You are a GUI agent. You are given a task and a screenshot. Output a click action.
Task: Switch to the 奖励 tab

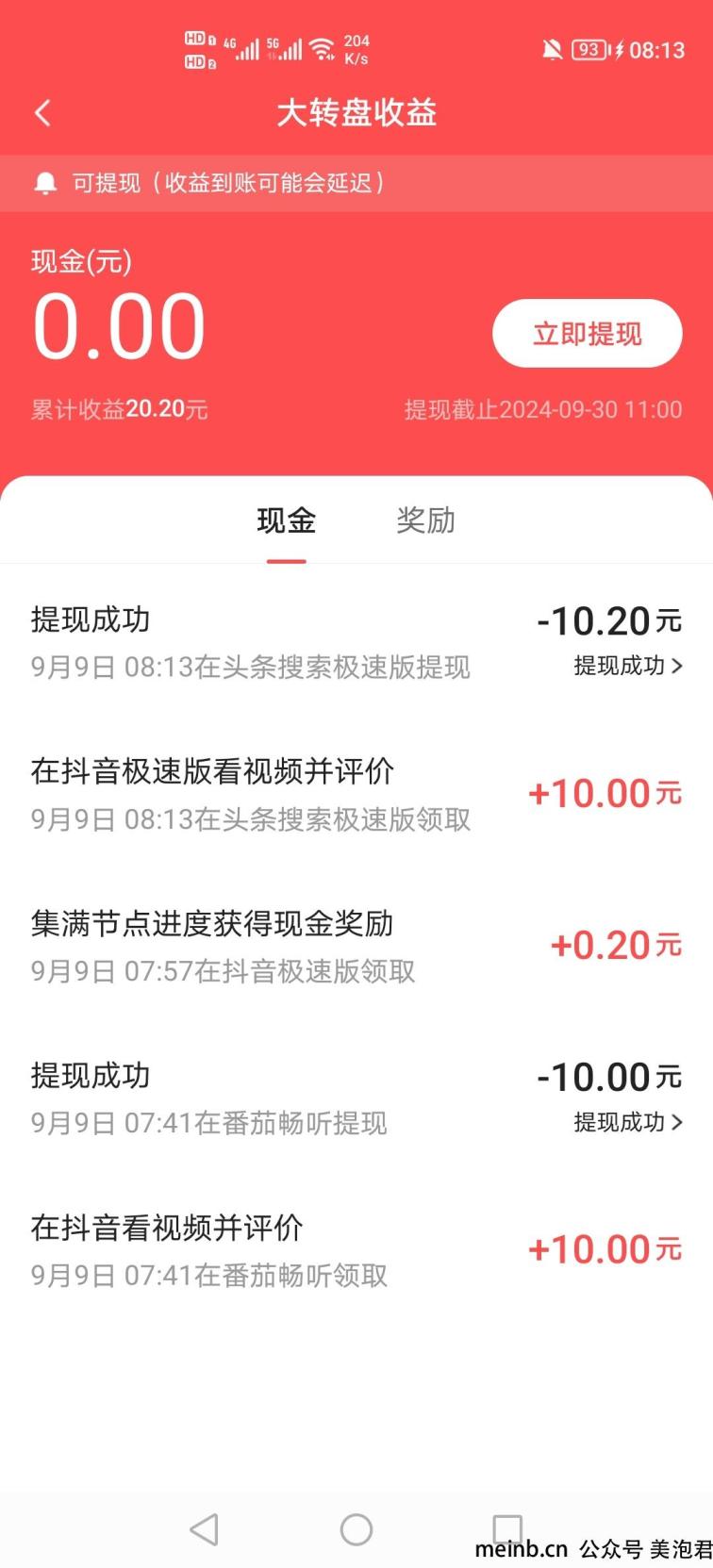pos(425,520)
